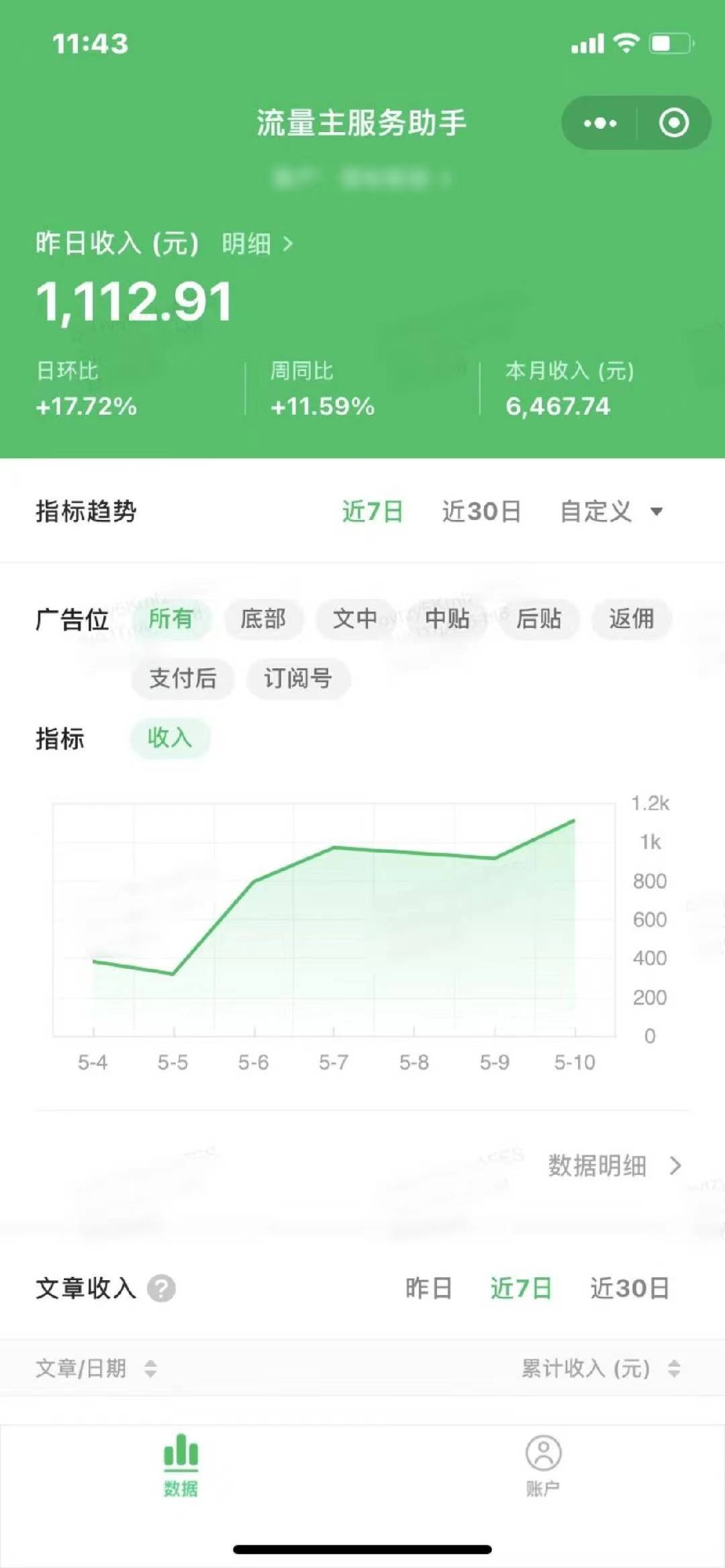725x1568 pixels.
Task: Filter ad slots by 返佣
Action: pos(631,619)
